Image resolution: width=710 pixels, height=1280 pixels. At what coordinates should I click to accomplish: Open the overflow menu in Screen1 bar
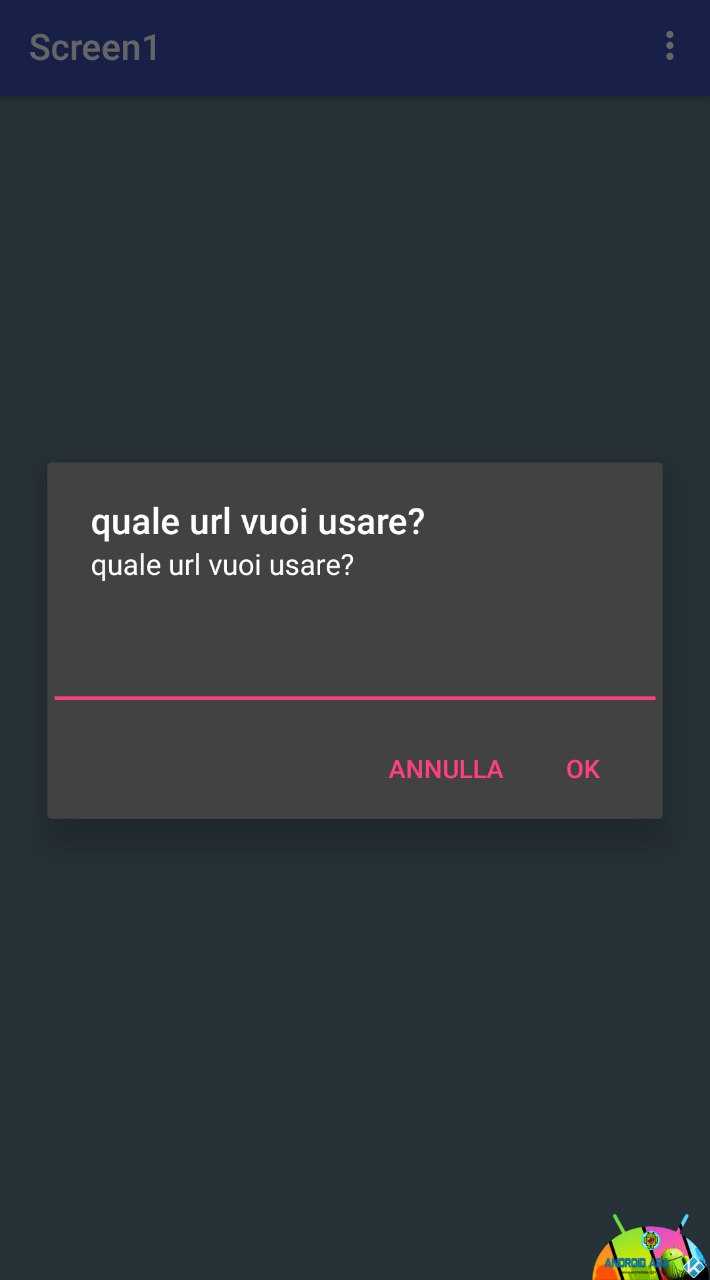(x=669, y=46)
